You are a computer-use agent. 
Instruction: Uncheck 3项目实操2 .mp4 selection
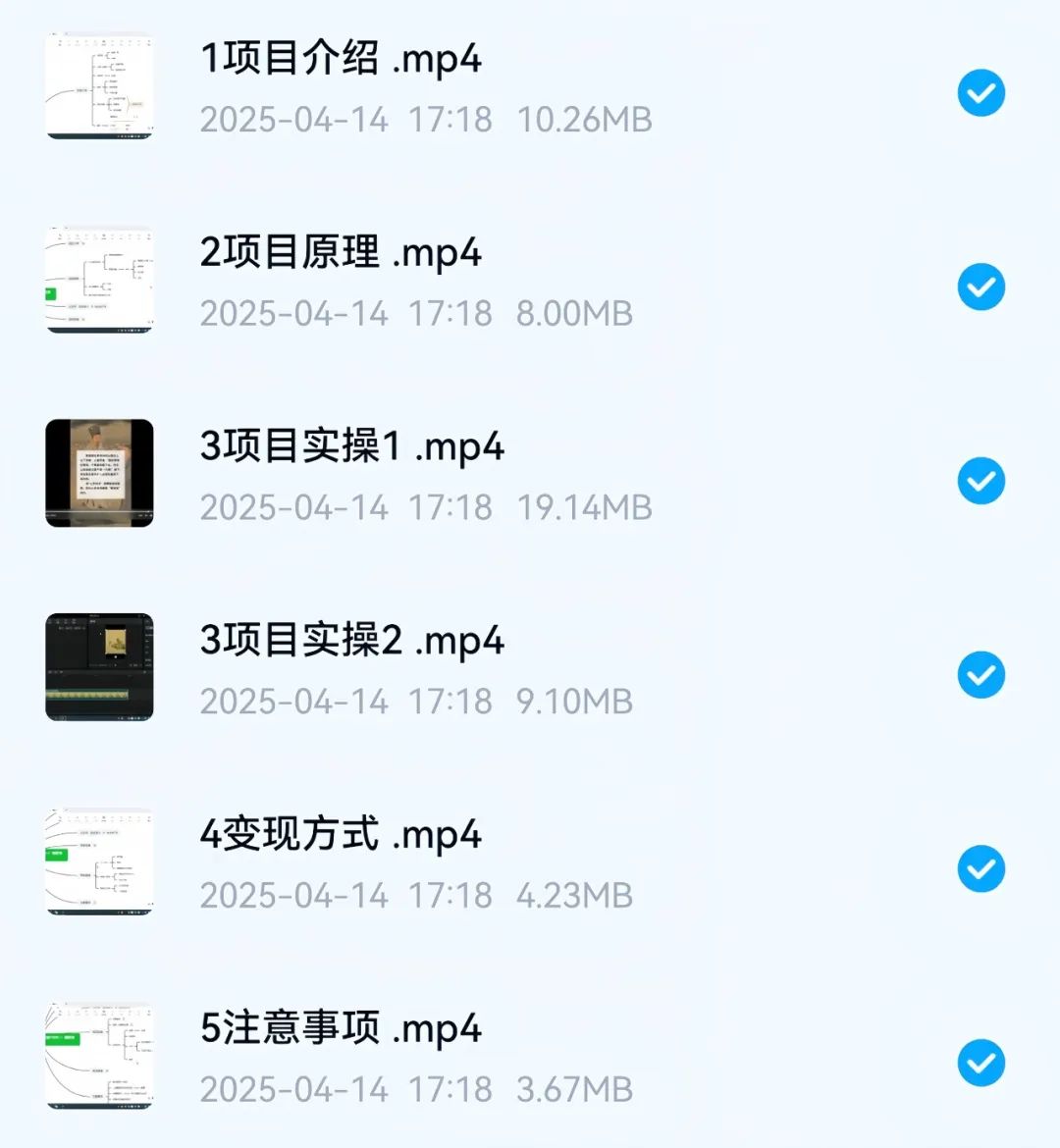point(980,675)
